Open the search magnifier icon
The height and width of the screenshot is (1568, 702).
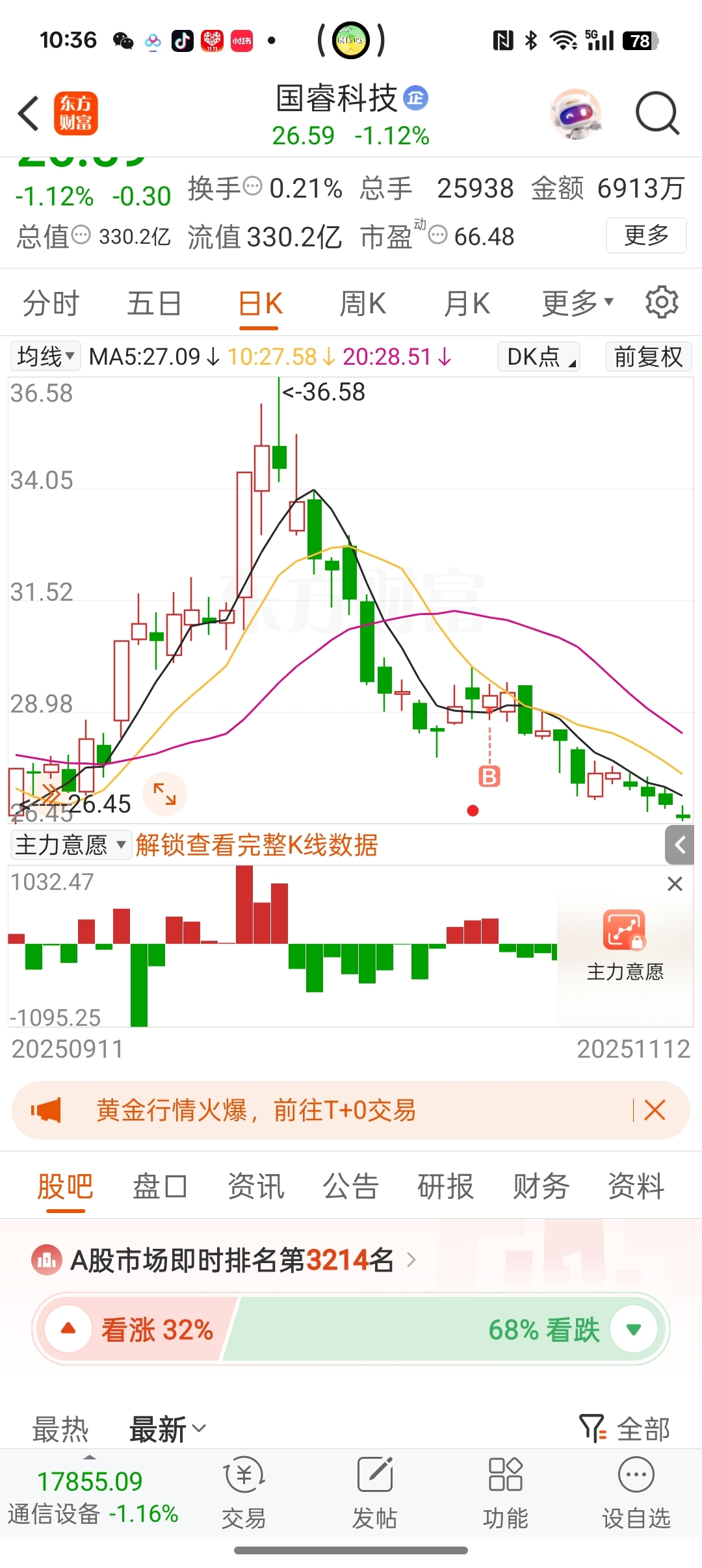tap(656, 114)
